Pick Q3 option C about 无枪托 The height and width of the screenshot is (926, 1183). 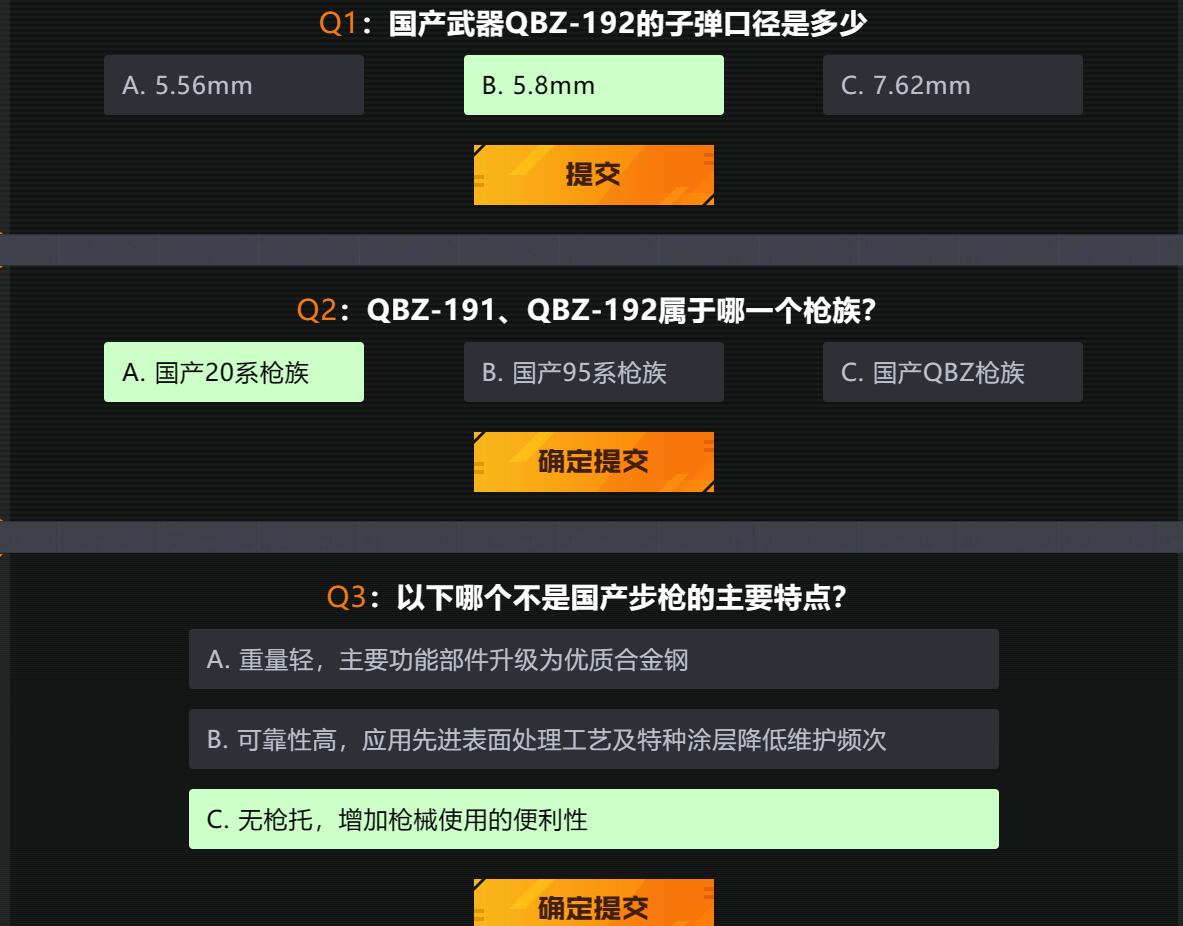593,819
